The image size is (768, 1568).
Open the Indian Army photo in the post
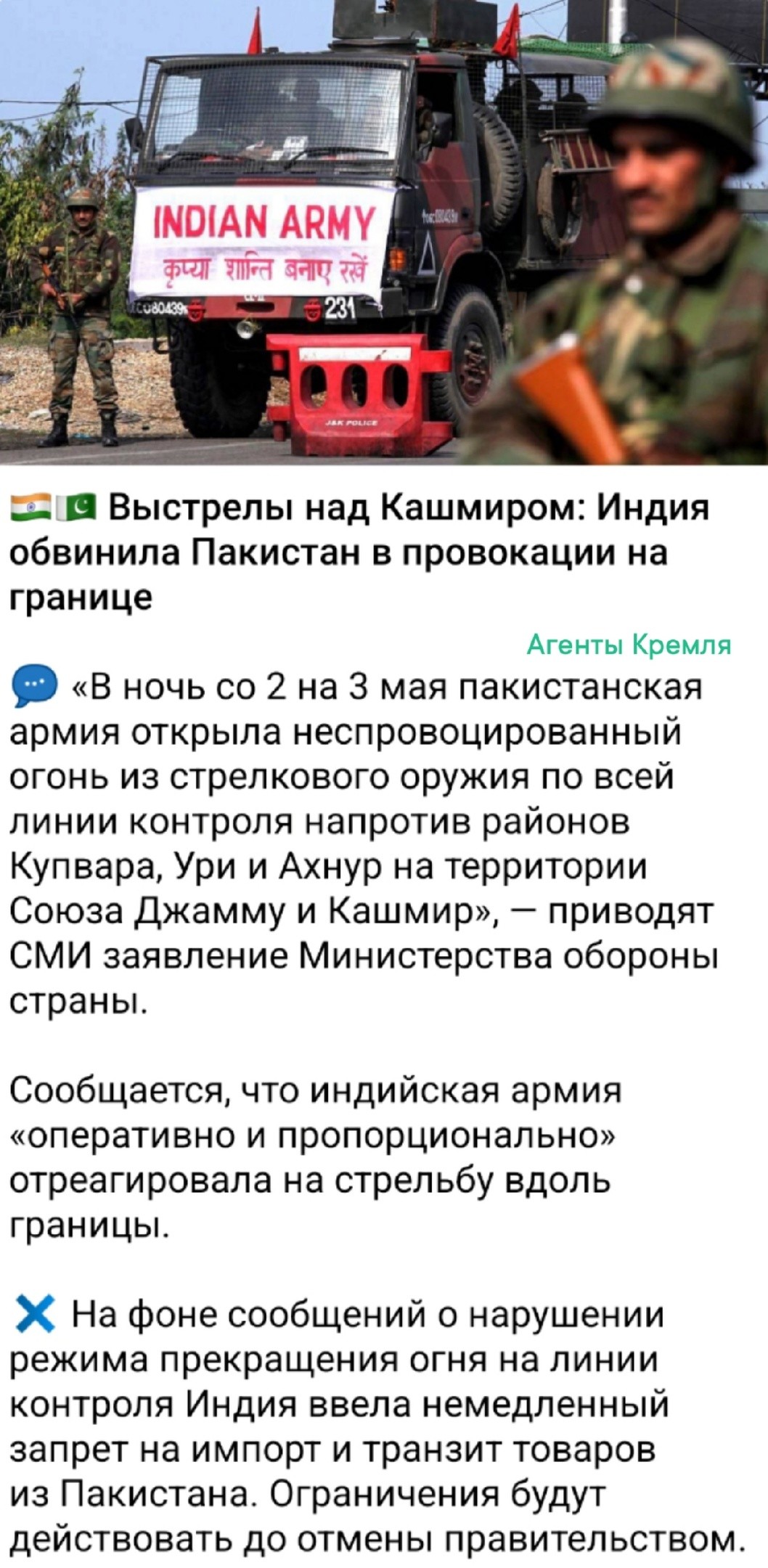(x=384, y=232)
